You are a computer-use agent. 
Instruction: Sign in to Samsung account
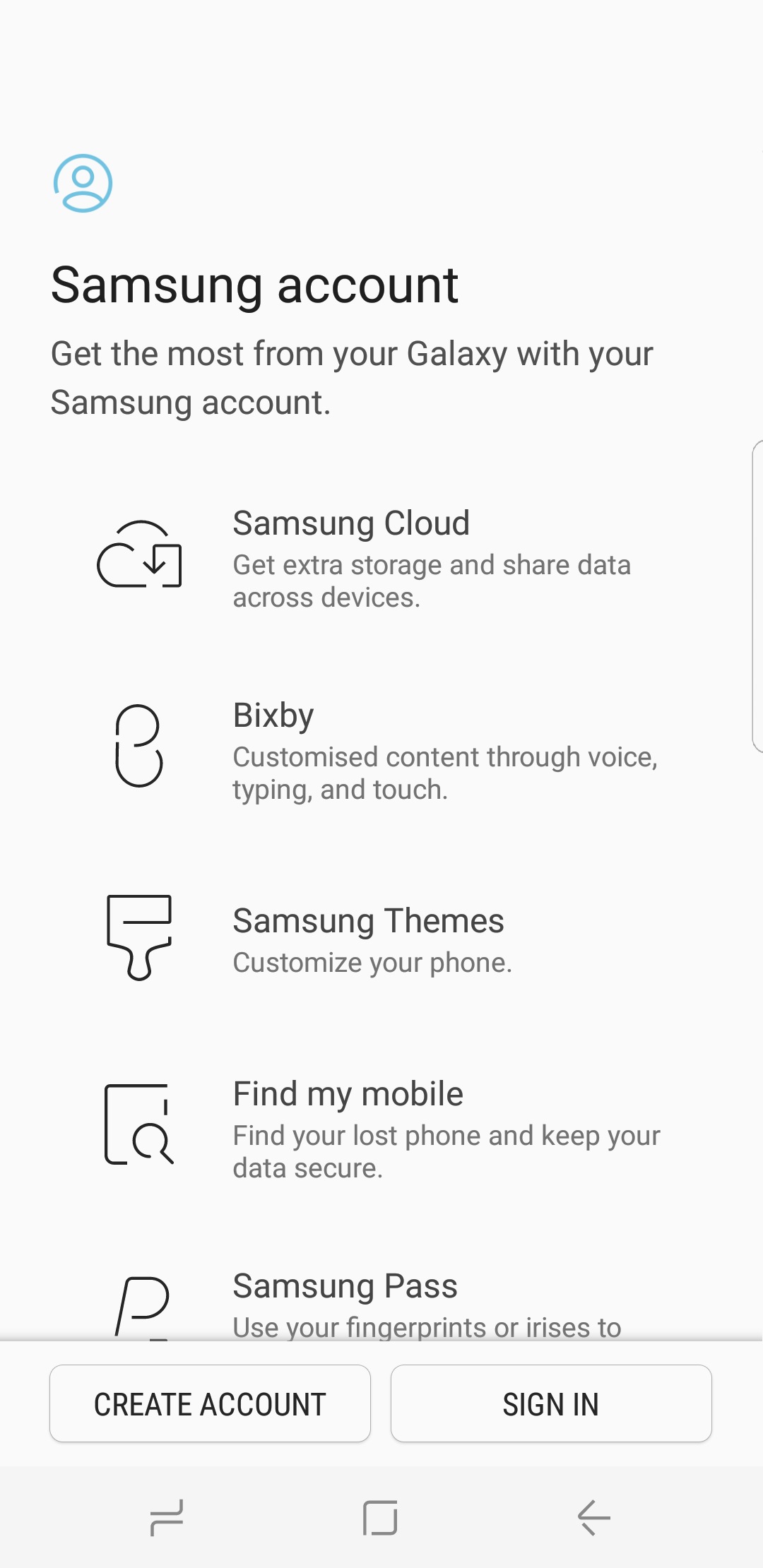(551, 1403)
